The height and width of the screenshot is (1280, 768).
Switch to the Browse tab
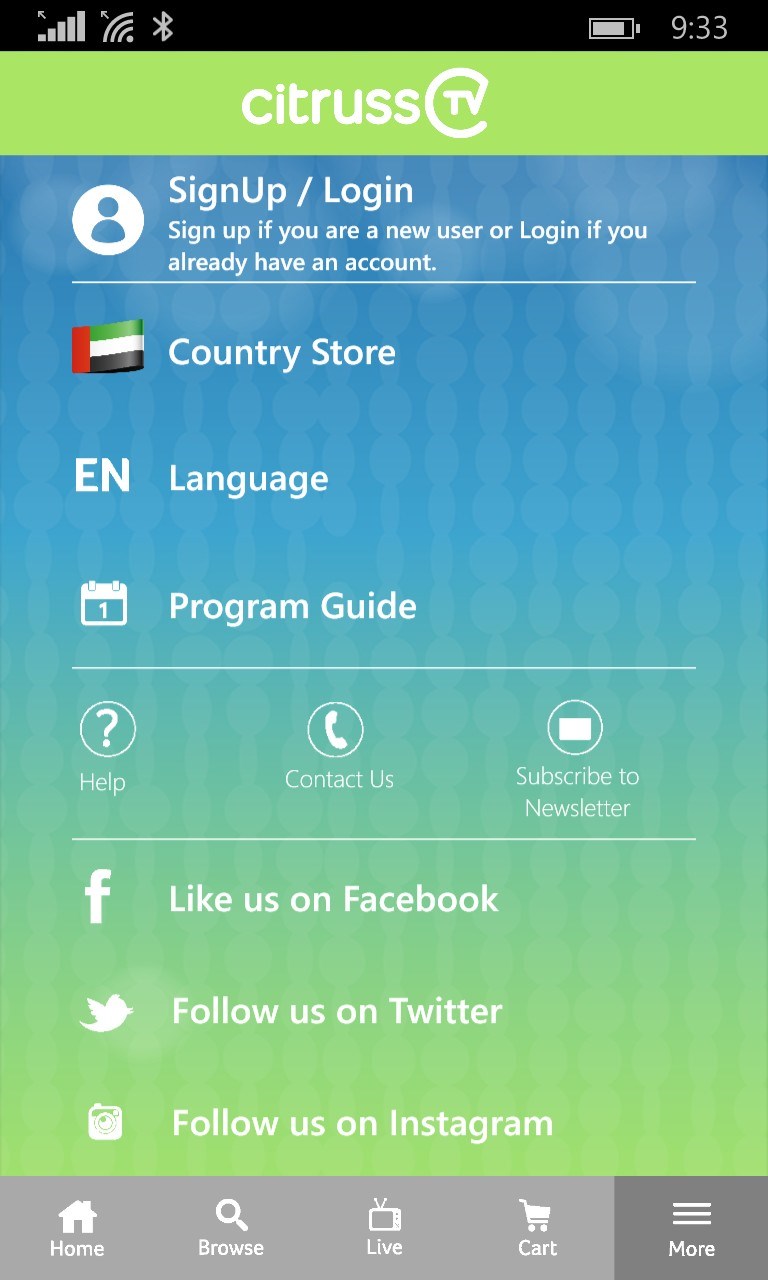[x=231, y=1228]
